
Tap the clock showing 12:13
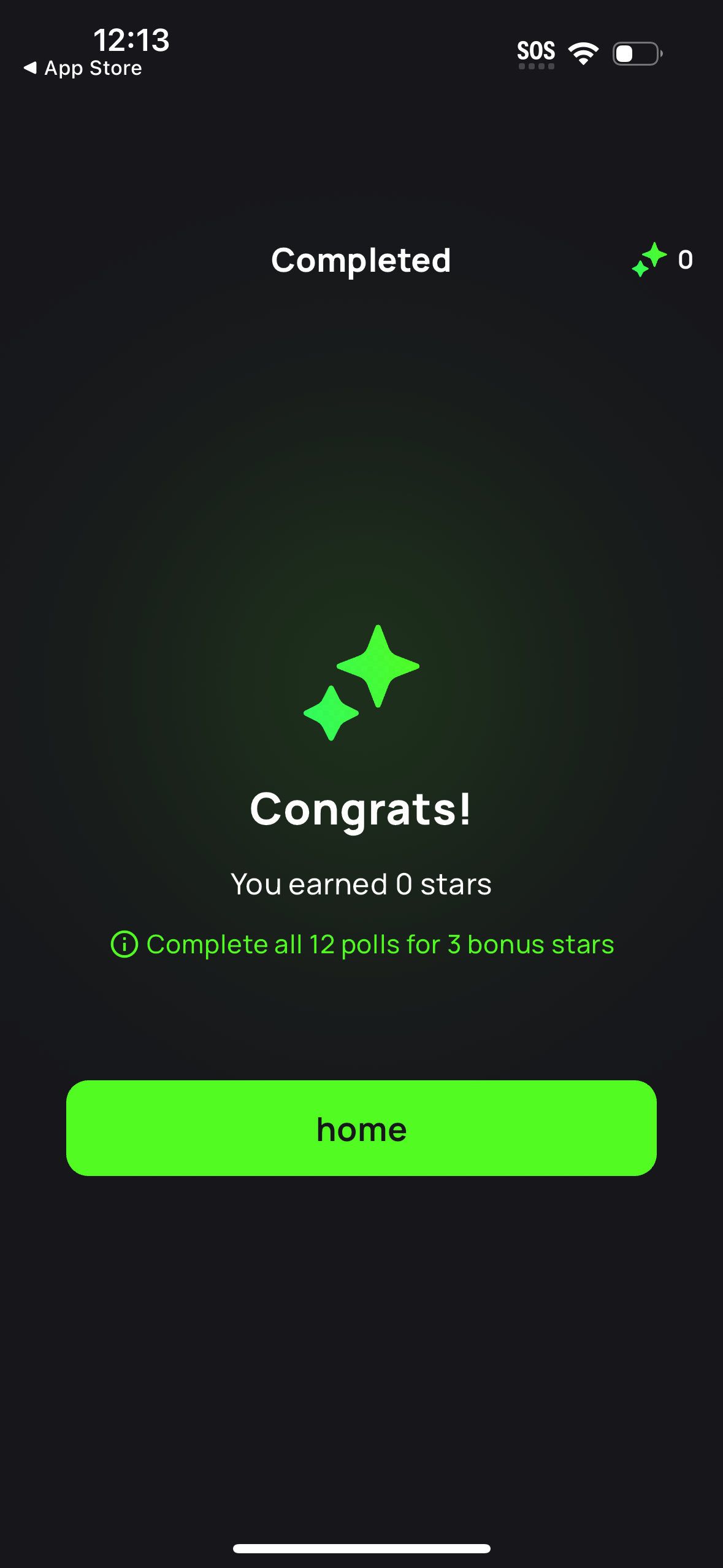[130, 40]
